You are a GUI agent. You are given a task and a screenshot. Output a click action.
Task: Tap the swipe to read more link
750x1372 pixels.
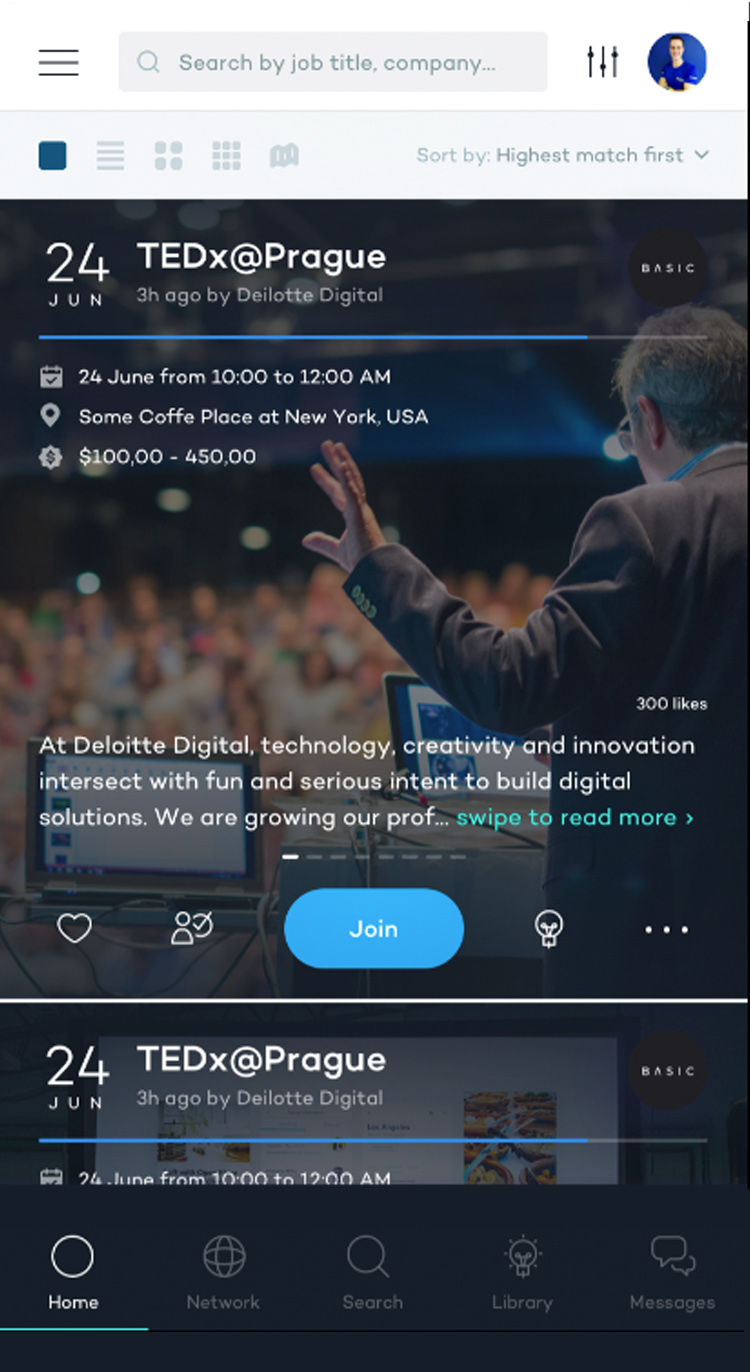tap(574, 817)
